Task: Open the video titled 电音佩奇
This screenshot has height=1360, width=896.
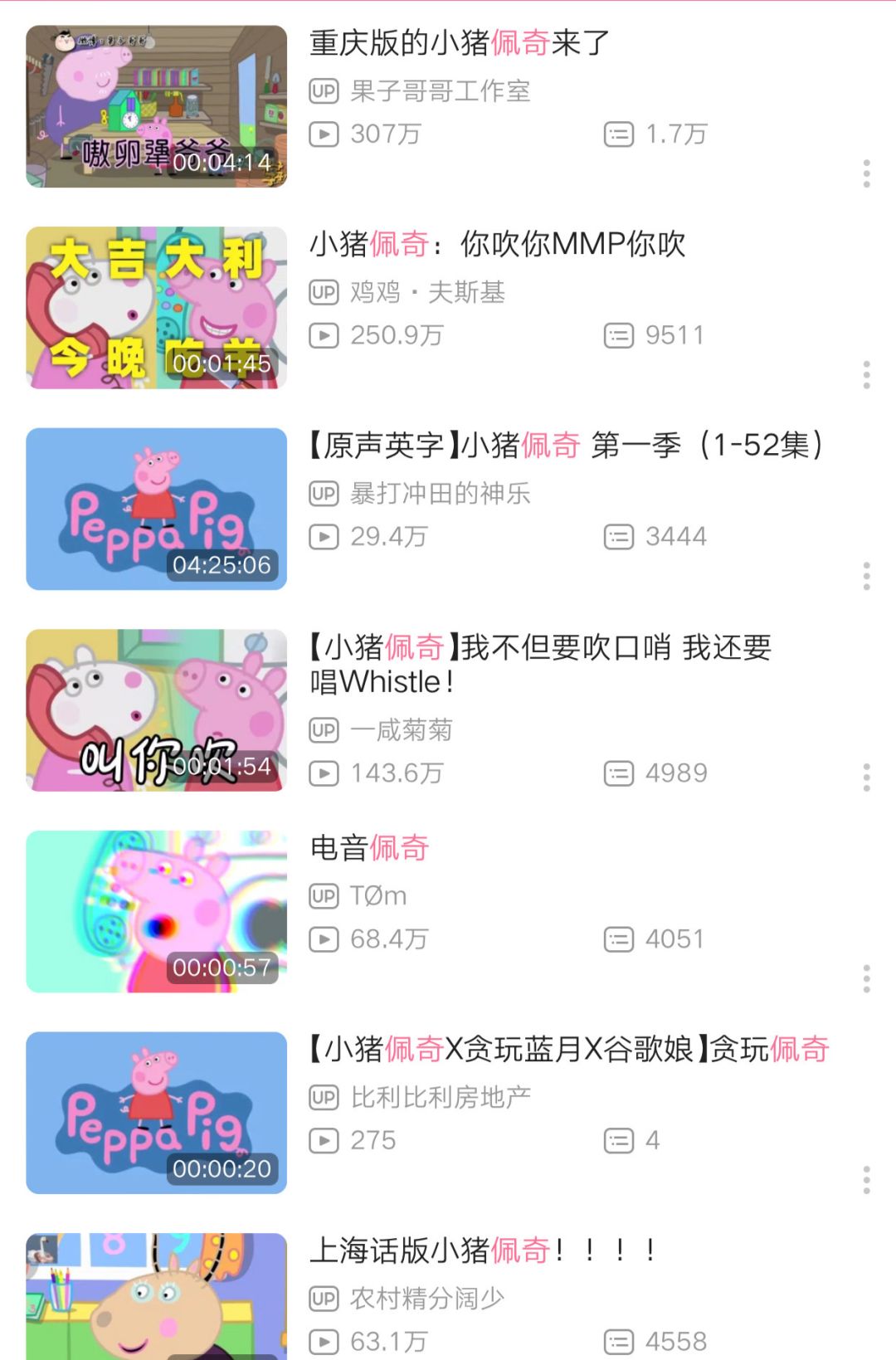Action: (x=369, y=848)
